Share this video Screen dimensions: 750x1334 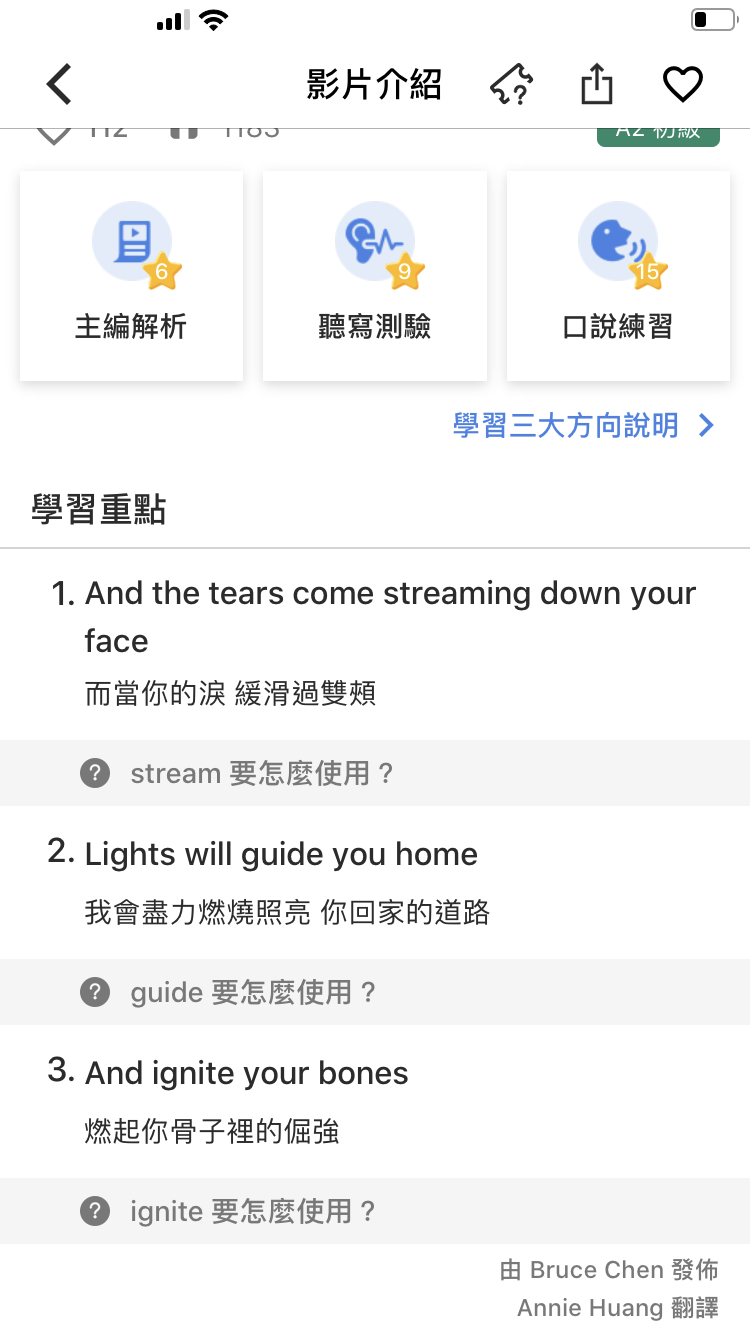[597, 84]
